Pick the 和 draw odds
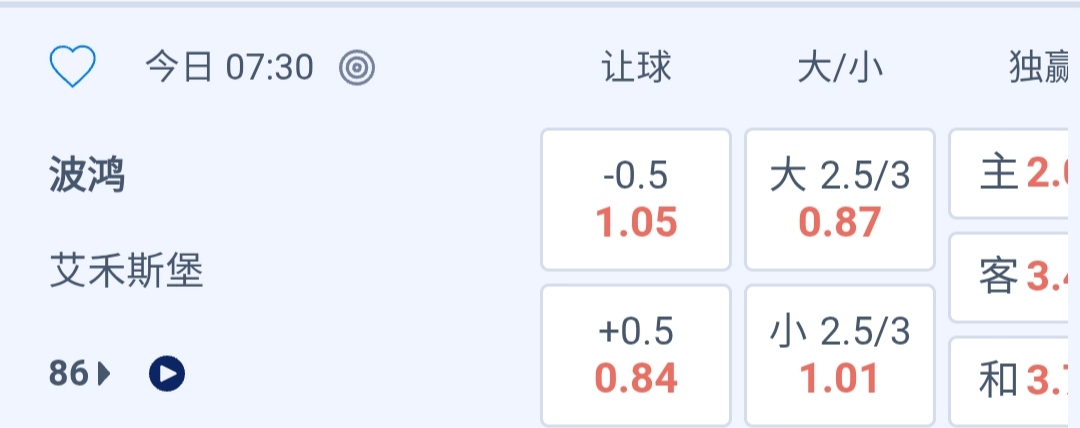 click(1014, 380)
